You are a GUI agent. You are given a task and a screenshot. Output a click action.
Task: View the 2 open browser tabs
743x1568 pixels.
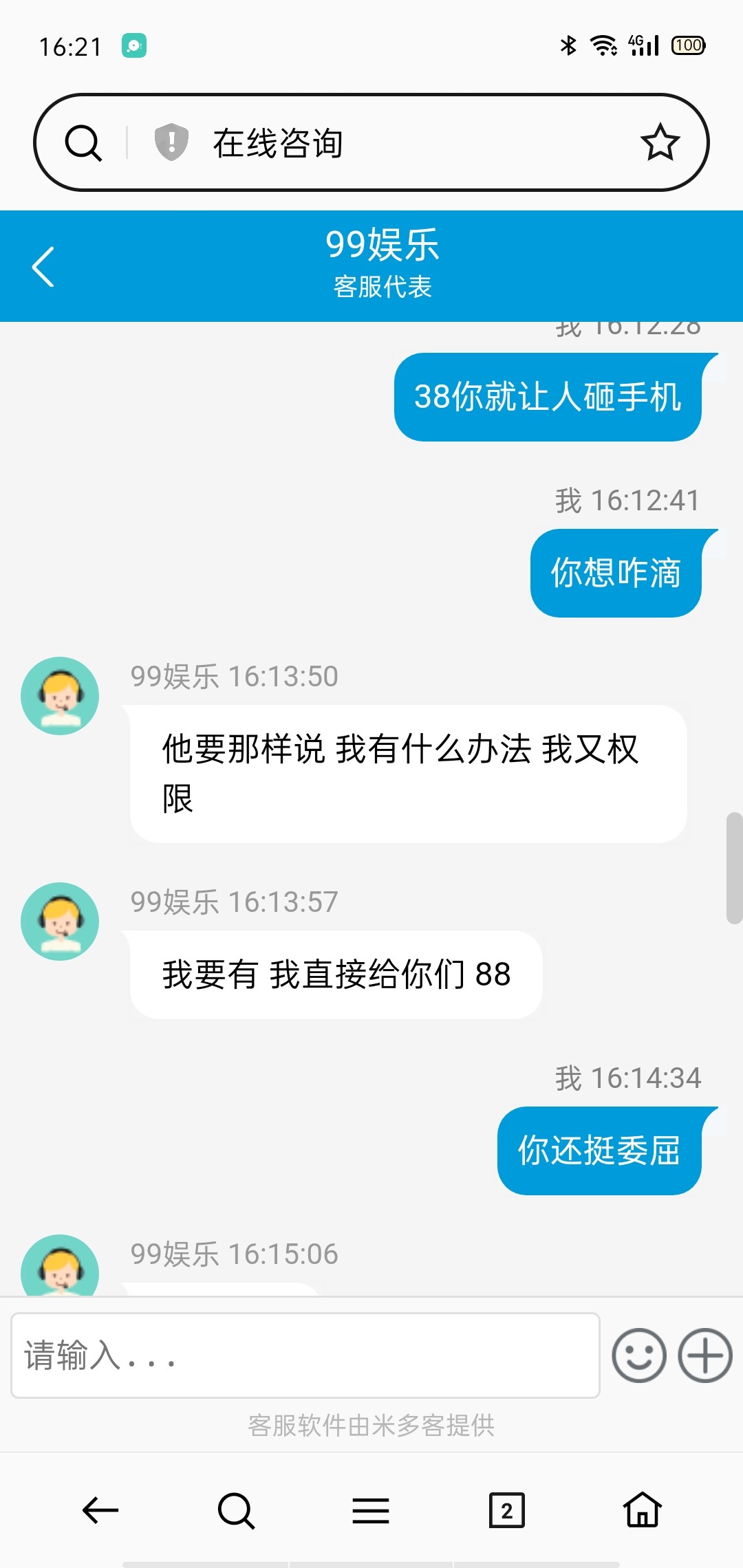click(x=506, y=1510)
